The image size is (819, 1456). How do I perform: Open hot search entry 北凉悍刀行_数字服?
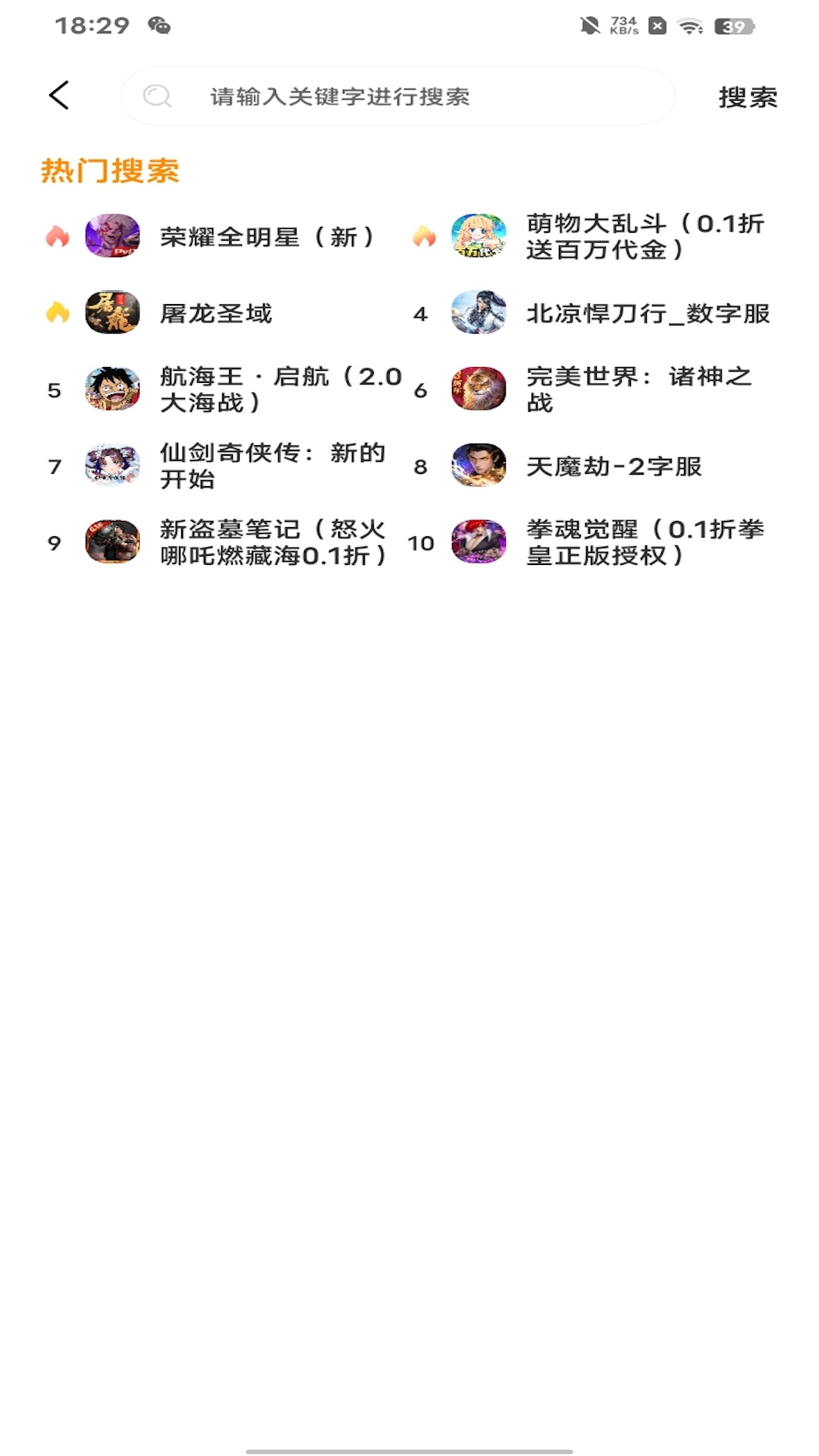(649, 313)
